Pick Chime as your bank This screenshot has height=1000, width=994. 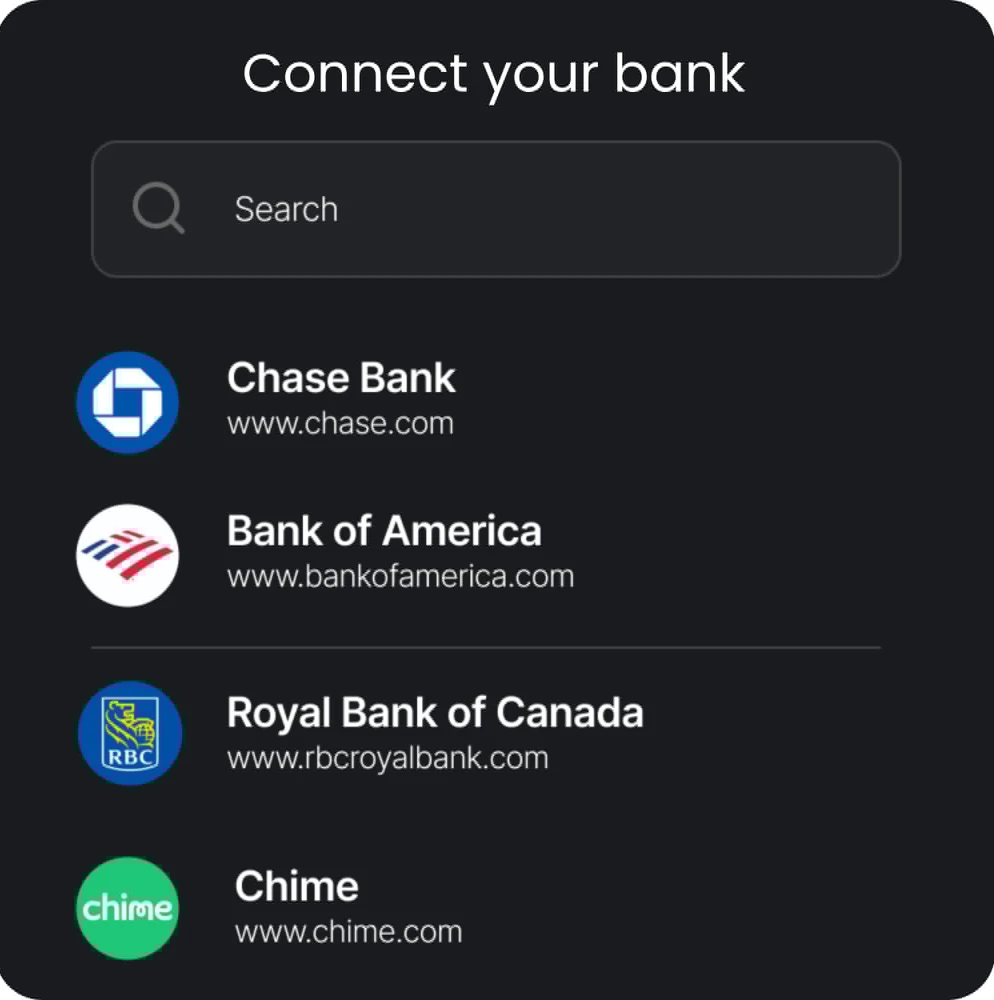[297, 907]
